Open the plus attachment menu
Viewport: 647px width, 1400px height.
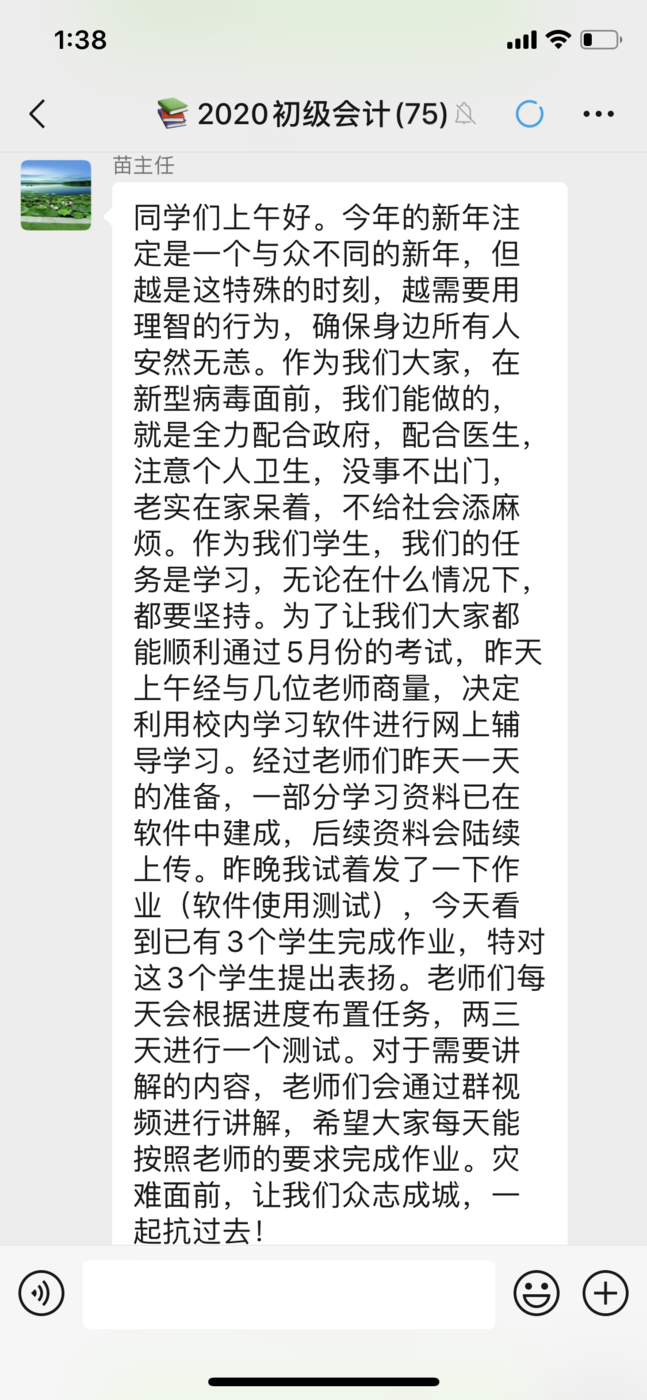[605, 1294]
